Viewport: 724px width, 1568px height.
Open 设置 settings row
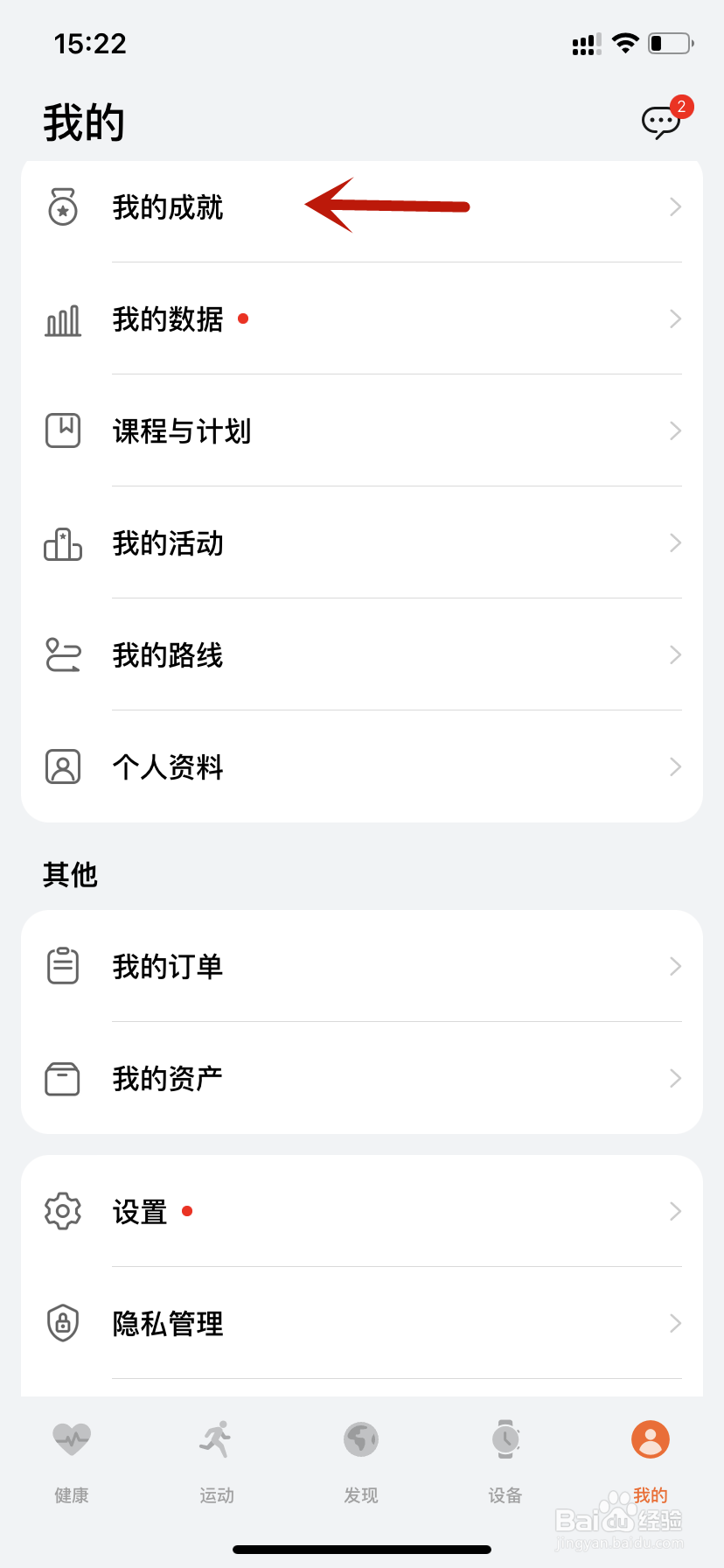(362, 1212)
